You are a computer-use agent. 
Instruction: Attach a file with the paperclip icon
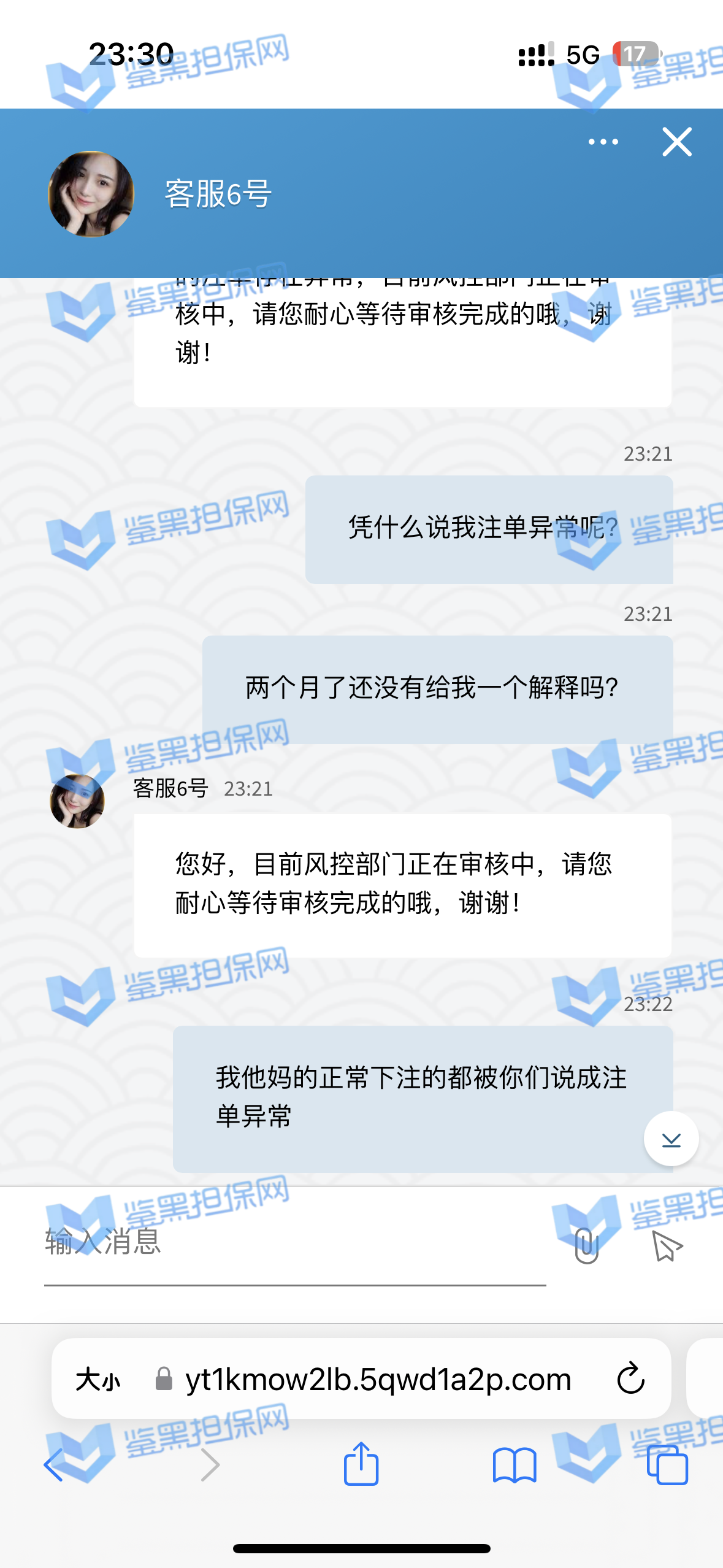586,1246
